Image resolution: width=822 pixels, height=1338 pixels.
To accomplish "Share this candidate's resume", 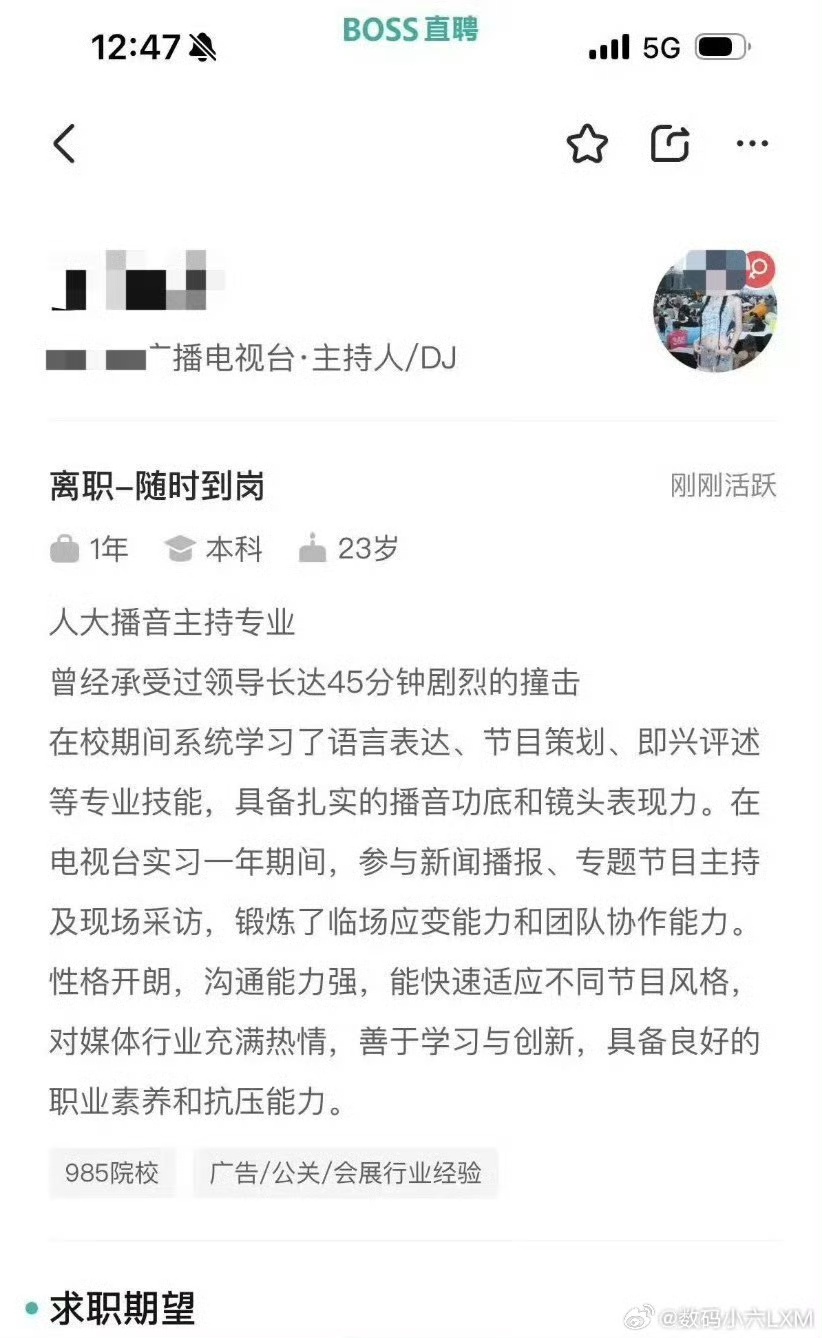I will pos(670,144).
